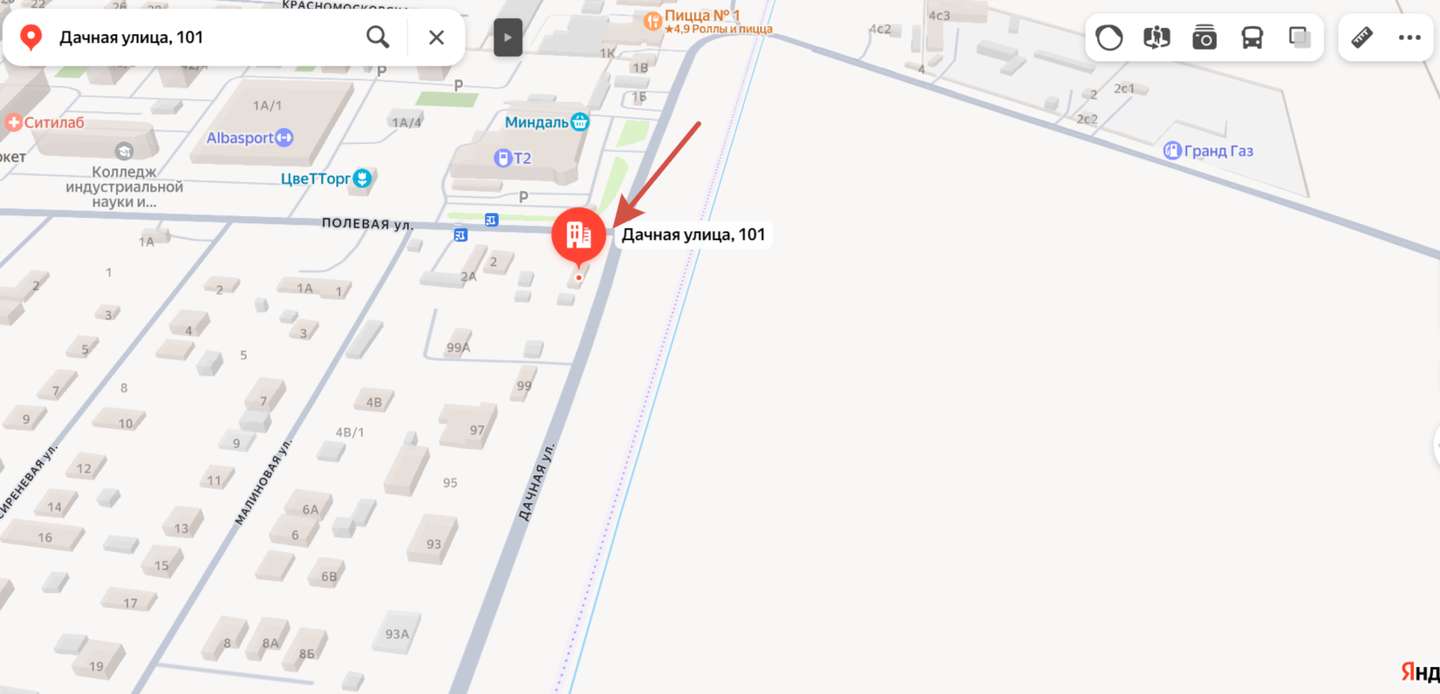The height and width of the screenshot is (694, 1440).
Task: Enable street panoramas layer
Action: pyautogui.click(x=1157, y=38)
